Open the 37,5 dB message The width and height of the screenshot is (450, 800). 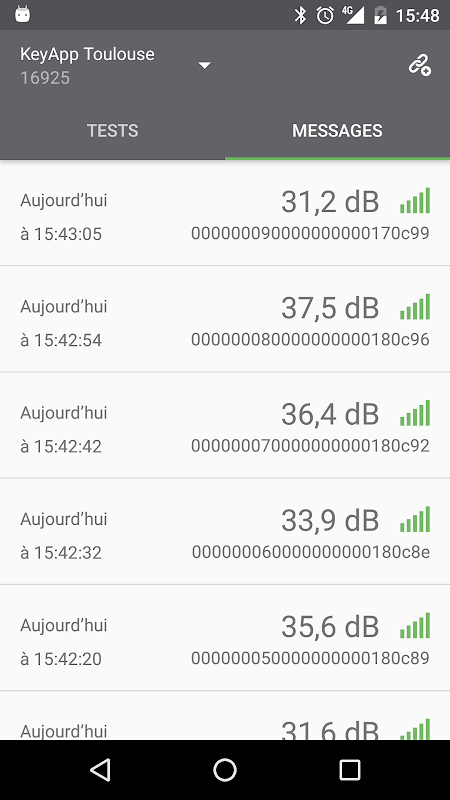[x=225, y=319]
